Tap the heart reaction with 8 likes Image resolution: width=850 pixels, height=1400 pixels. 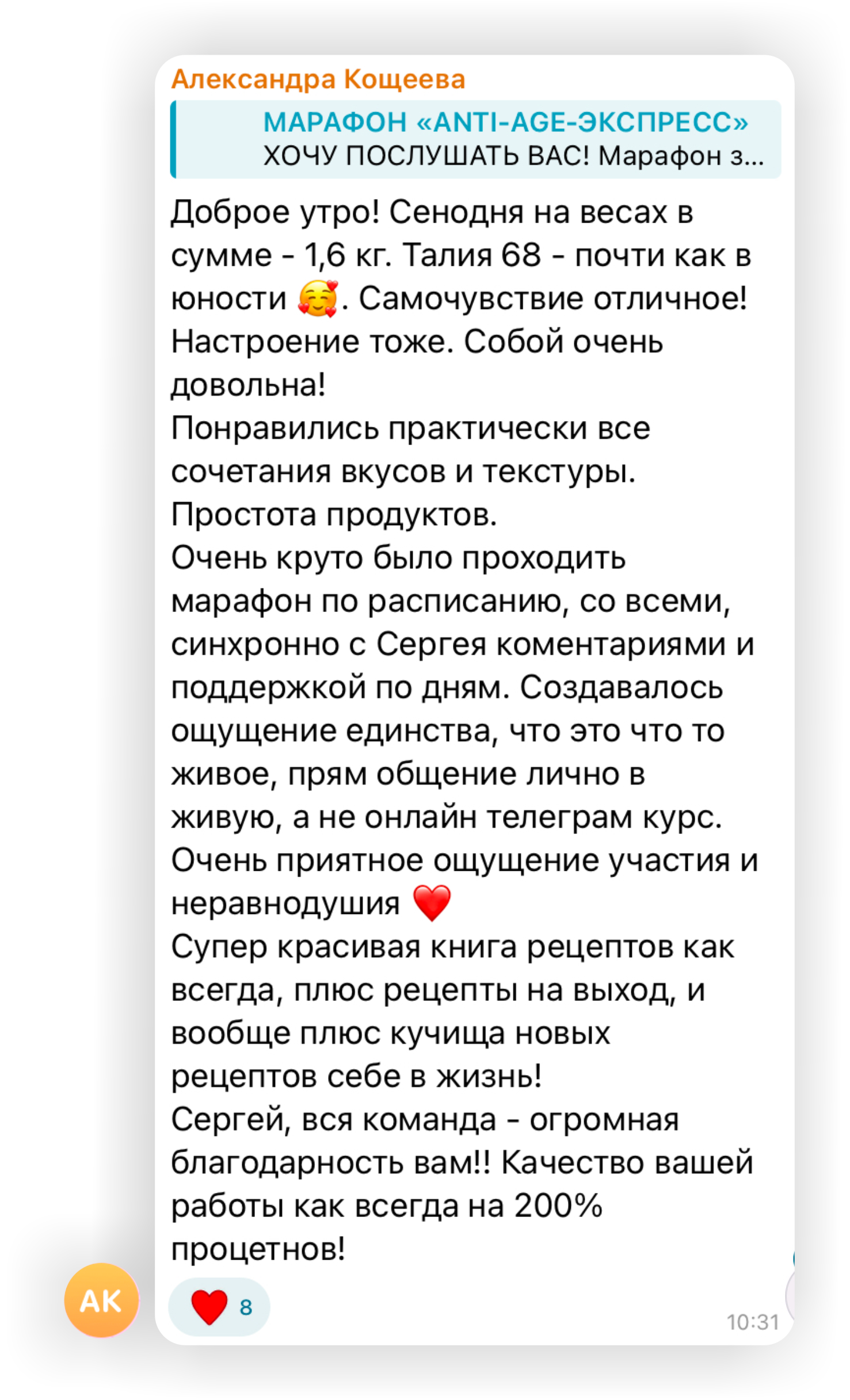[x=219, y=1307]
